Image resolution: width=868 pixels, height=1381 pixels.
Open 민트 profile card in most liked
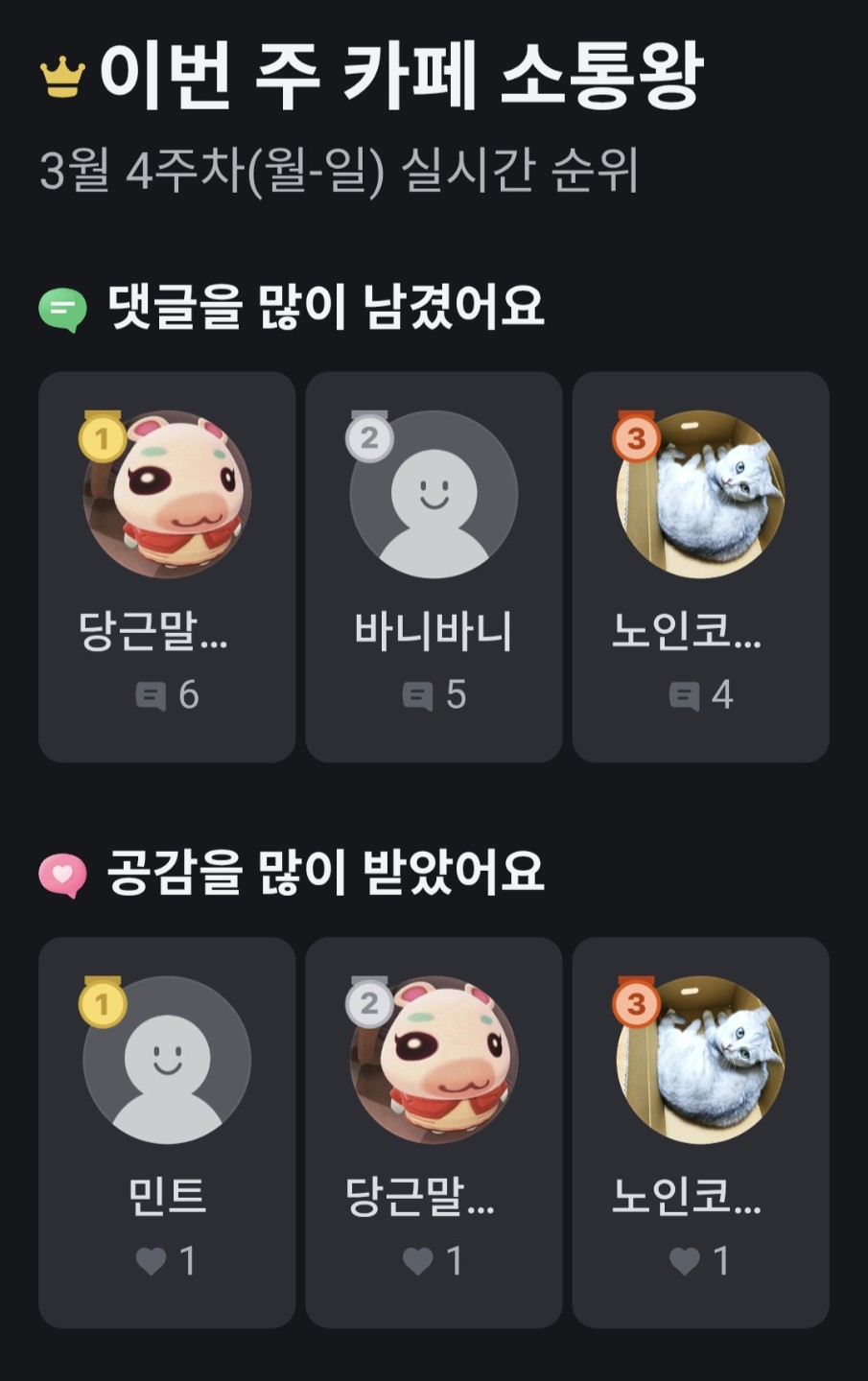click(x=167, y=1132)
